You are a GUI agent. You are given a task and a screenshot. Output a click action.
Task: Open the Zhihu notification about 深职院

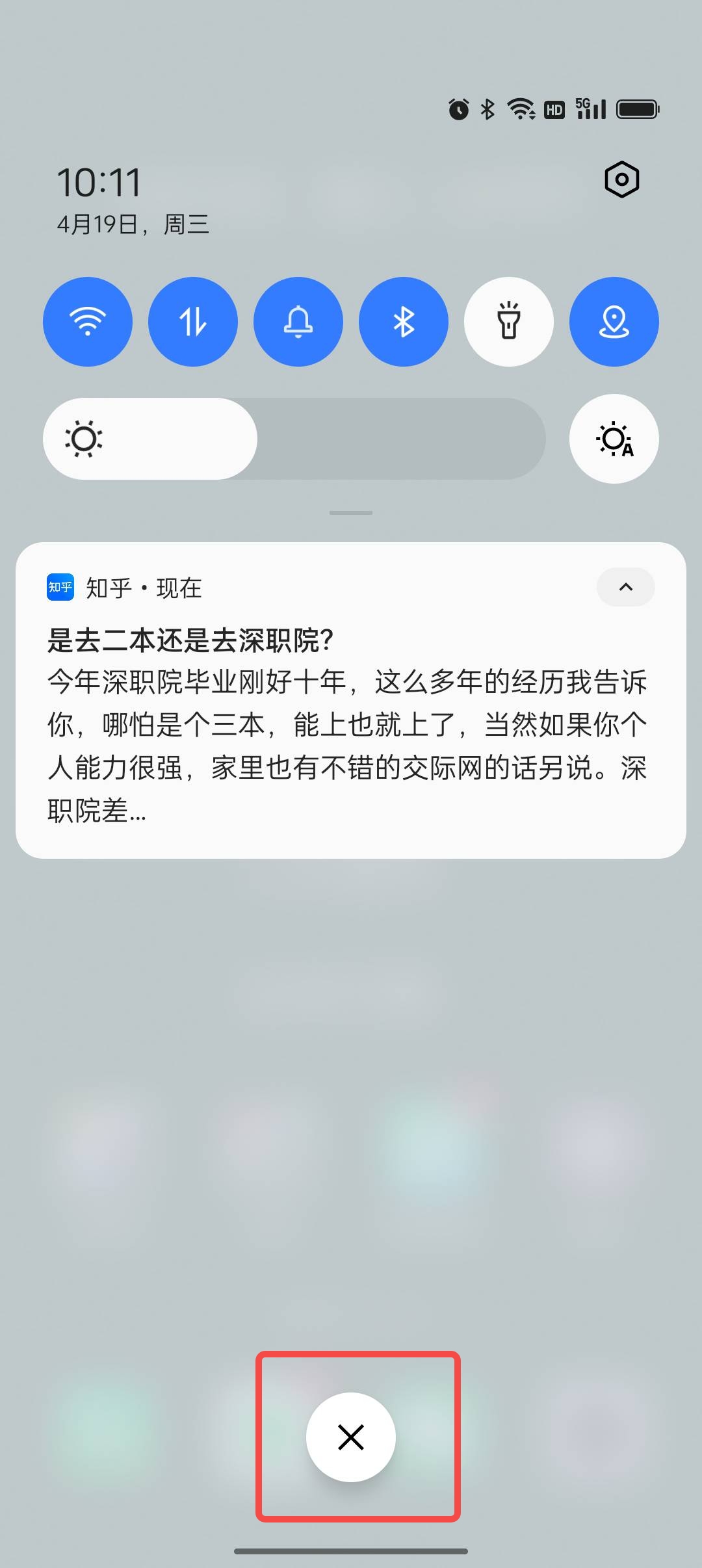coord(351,715)
